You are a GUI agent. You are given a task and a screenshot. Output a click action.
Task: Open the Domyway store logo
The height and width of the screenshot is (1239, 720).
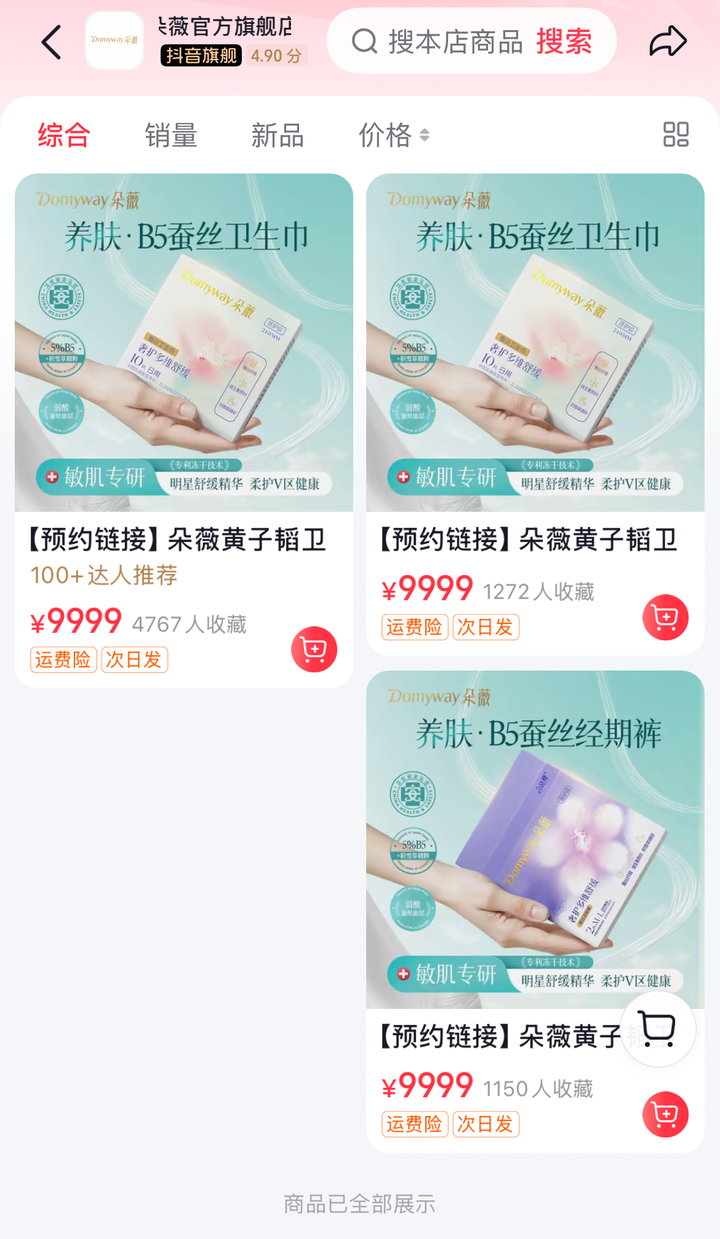(x=114, y=41)
